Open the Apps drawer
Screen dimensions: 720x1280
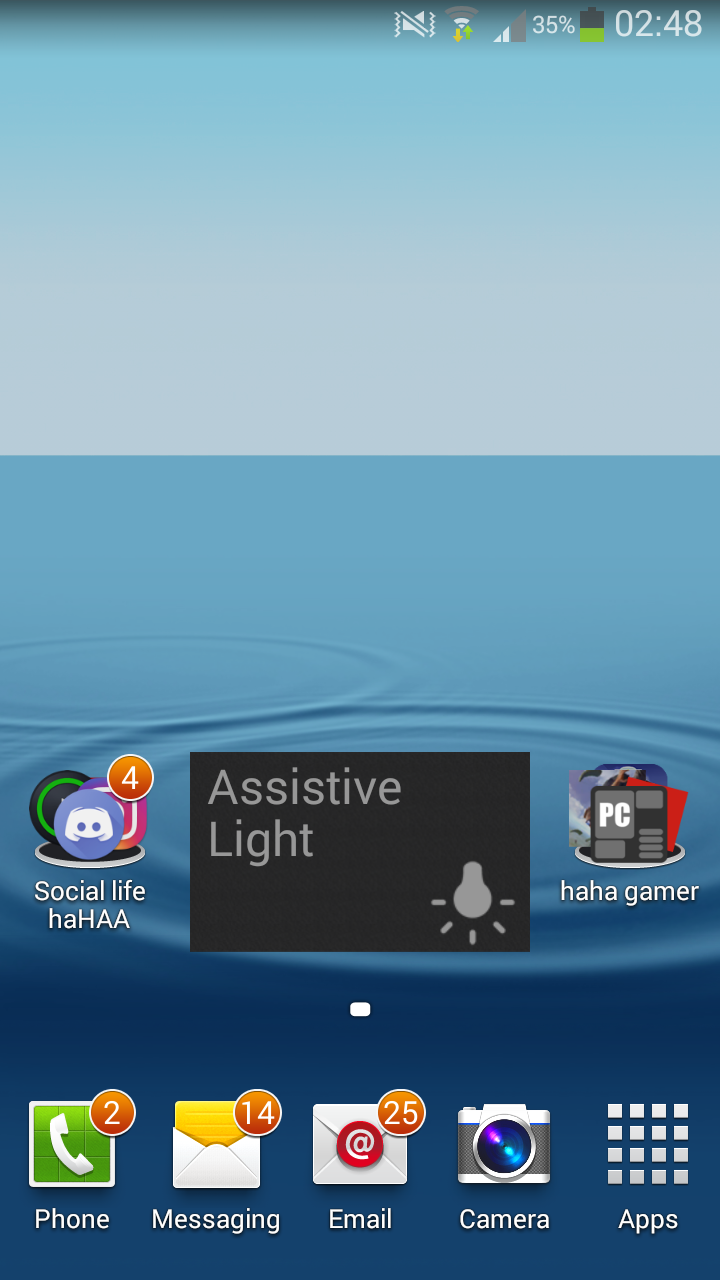(x=648, y=1145)
